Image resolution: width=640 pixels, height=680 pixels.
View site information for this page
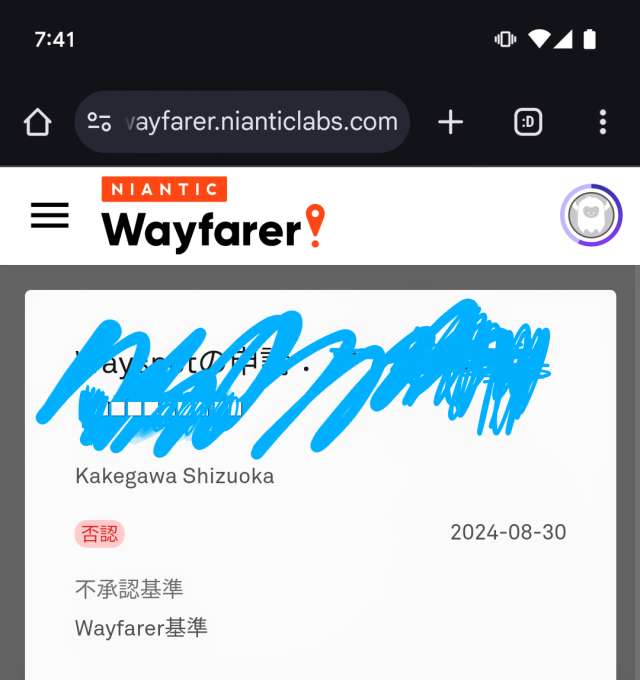point(99,122)
